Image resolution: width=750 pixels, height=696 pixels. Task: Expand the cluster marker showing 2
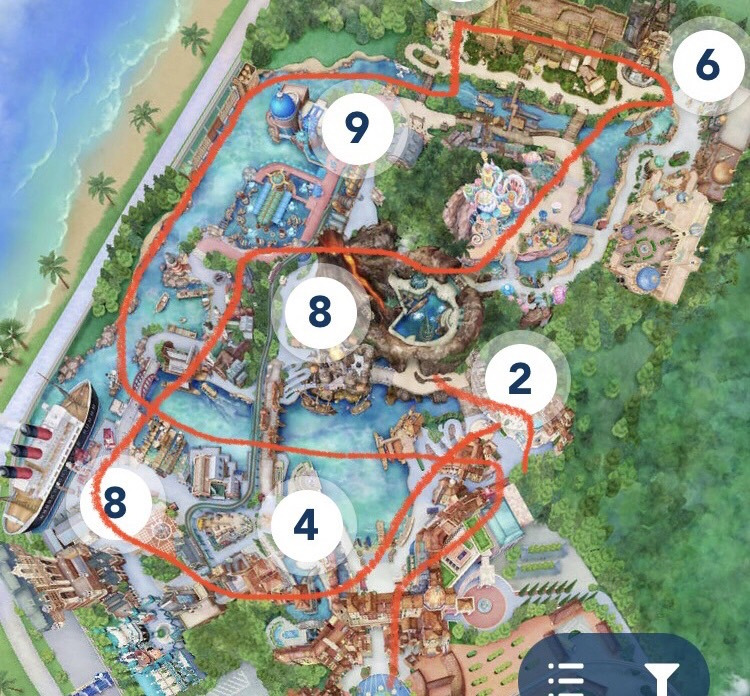pyautogui.click(x=519, y=379)
